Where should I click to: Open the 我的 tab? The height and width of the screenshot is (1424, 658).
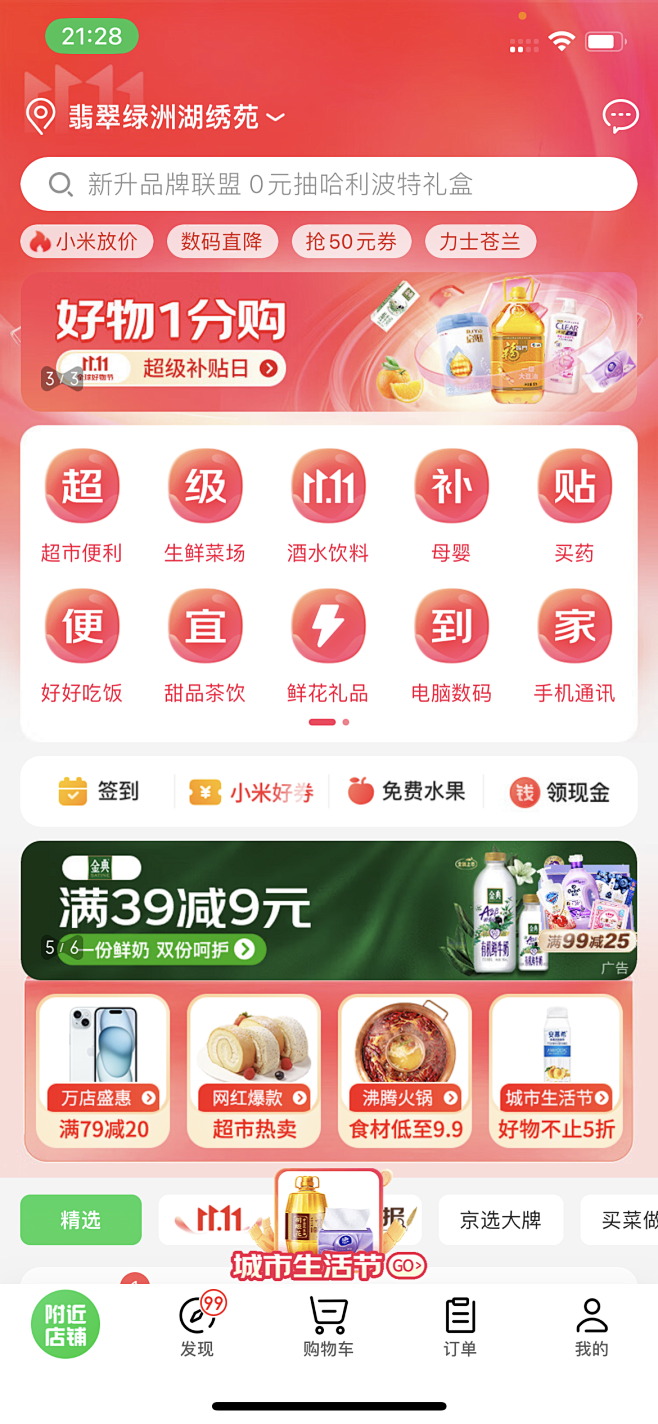pos(592,1327)
